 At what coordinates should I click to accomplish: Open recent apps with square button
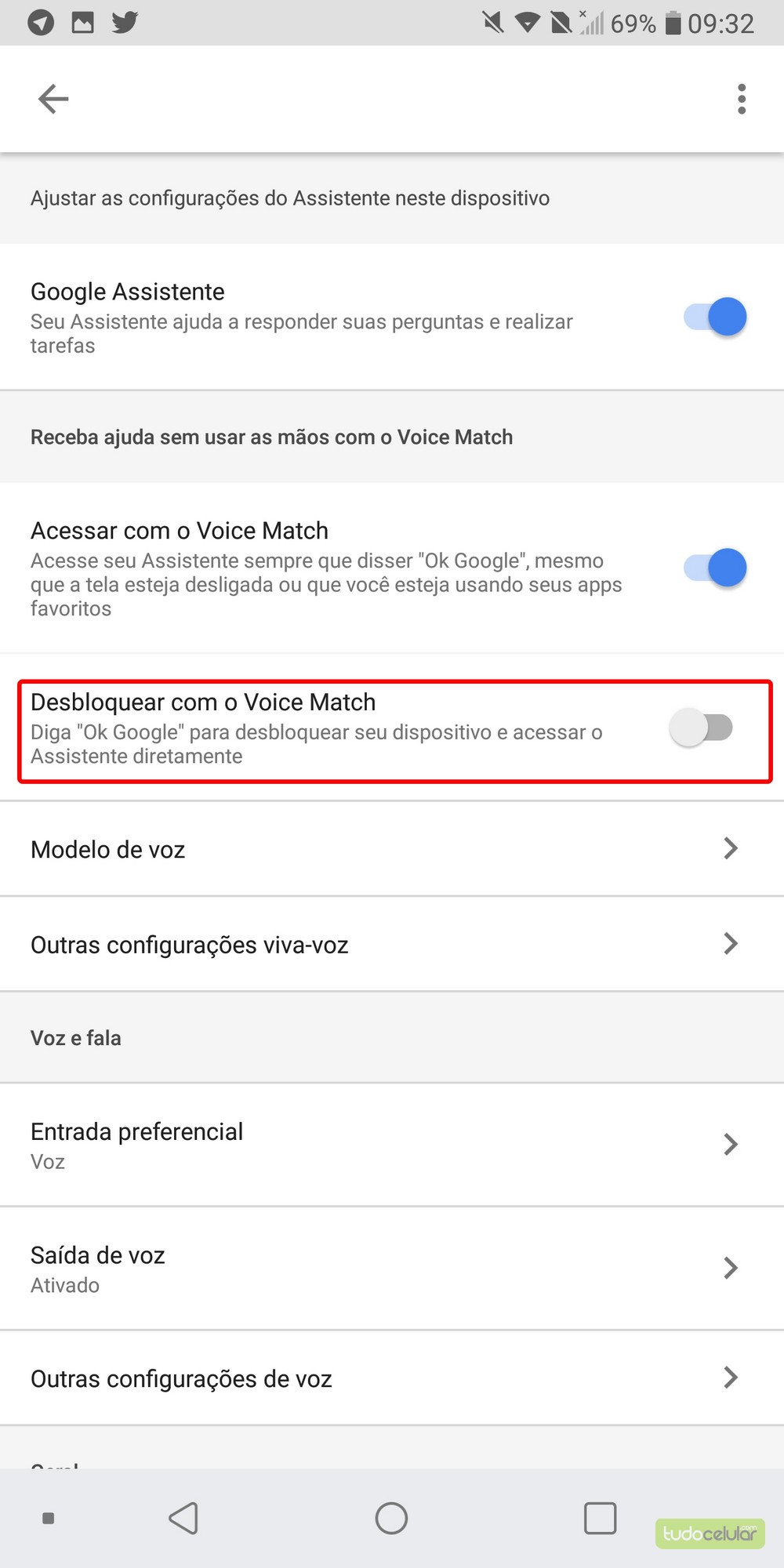[600, 1519]
